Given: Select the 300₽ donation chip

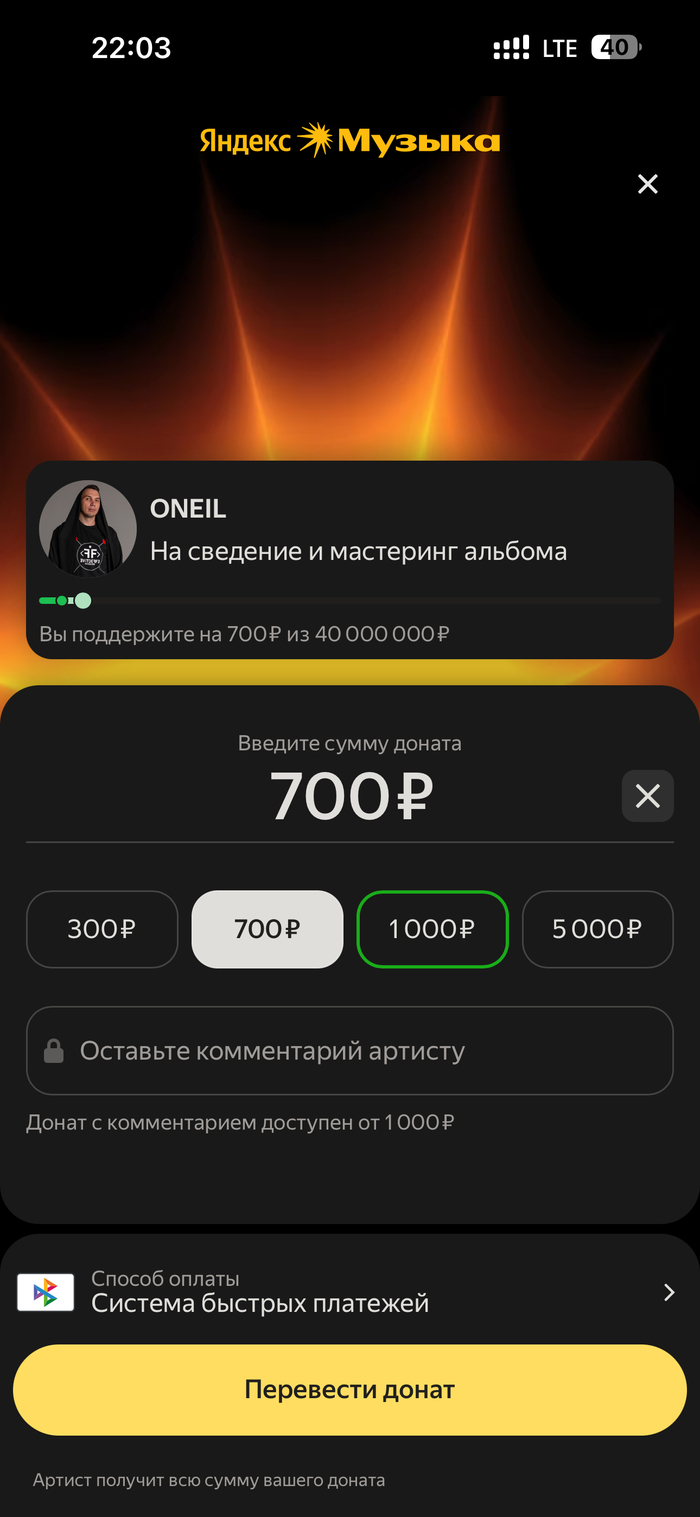Looking at the screenshot, I should (x=102, y=929).
